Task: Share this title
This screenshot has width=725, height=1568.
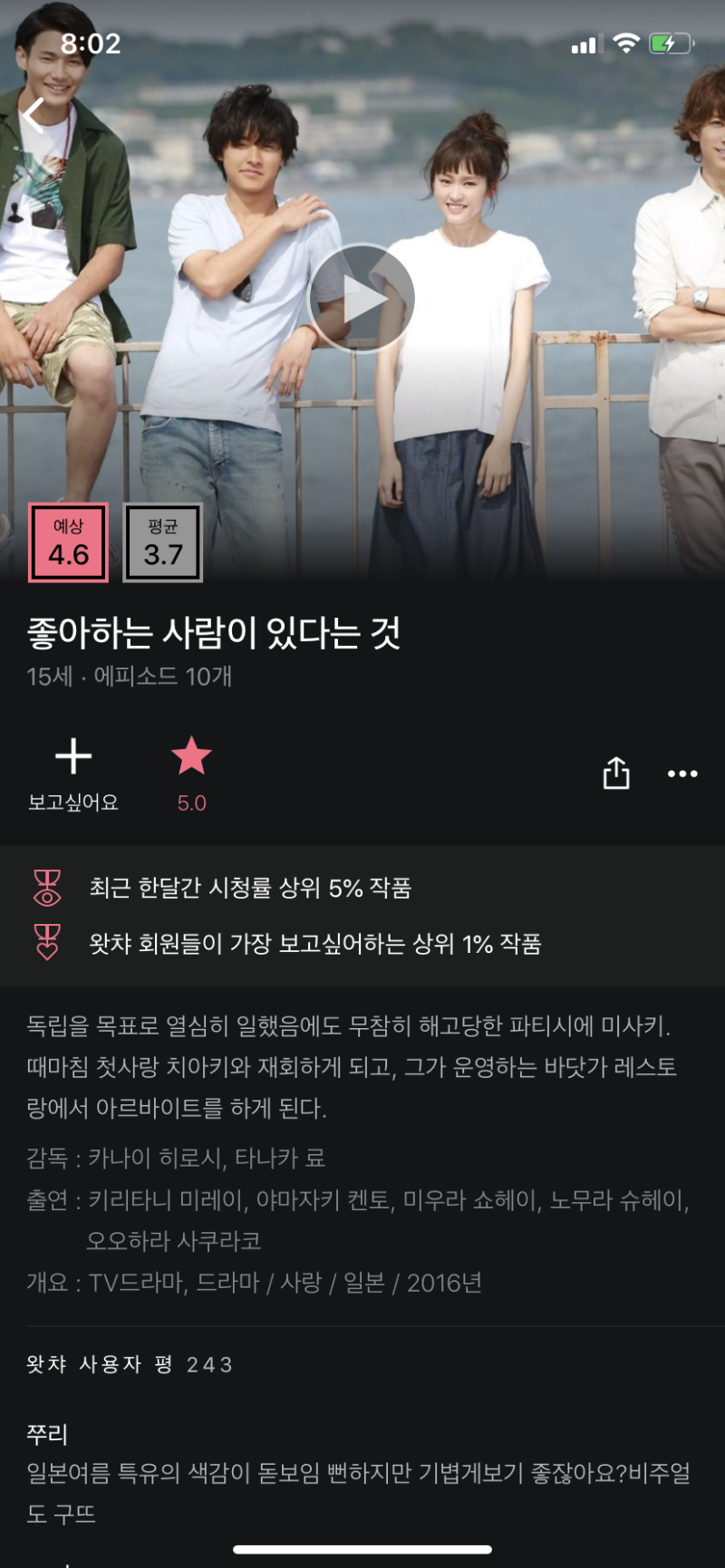Action: [616, 773]
